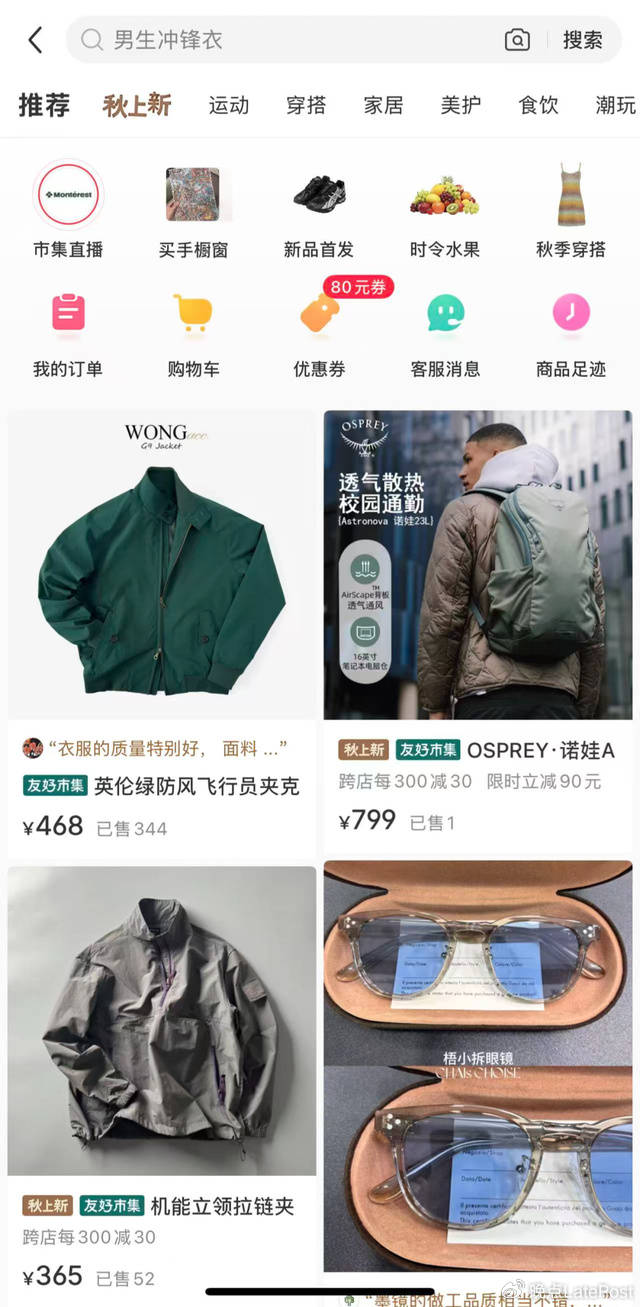Switch to the 秋上新 tab

[137, 105]
